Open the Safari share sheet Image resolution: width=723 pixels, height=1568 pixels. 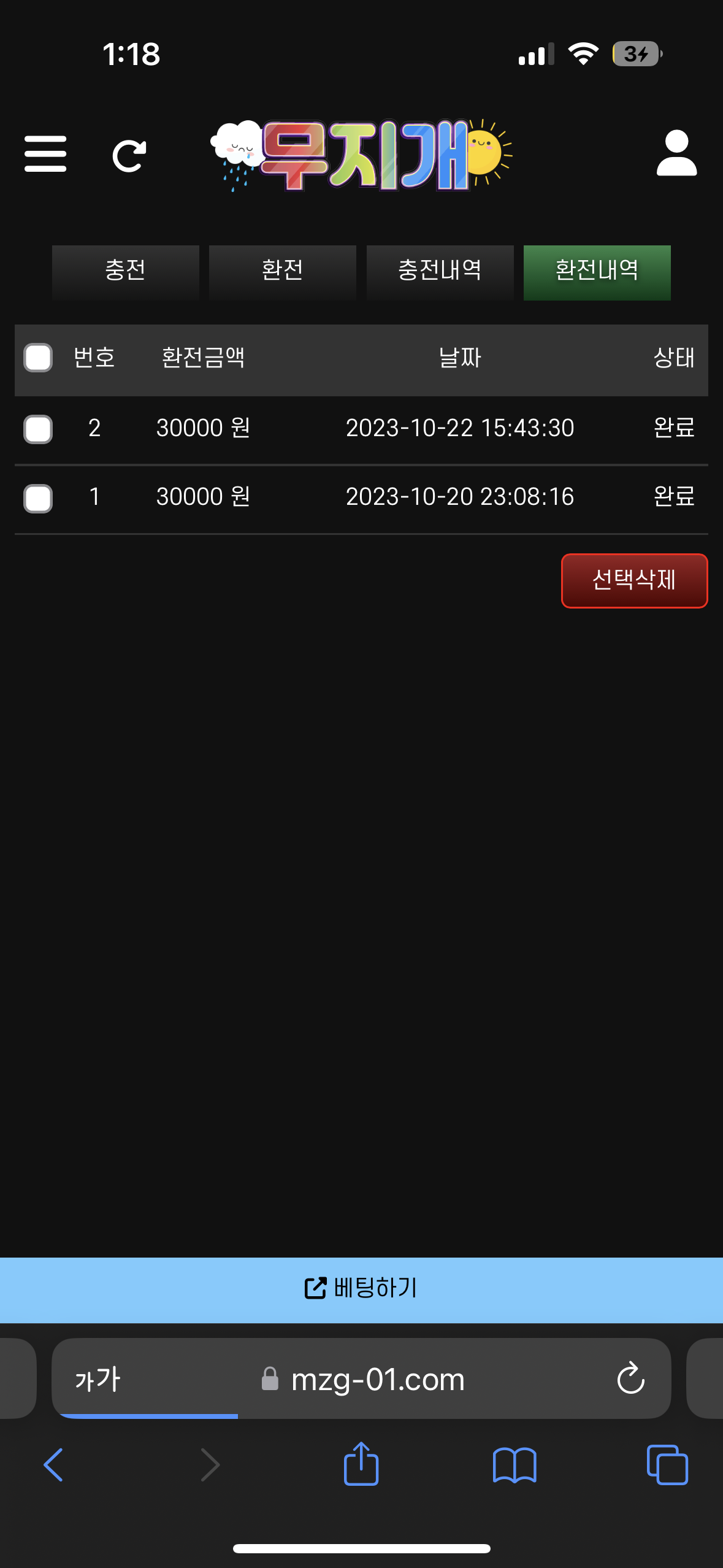[x=361, y=1463]
